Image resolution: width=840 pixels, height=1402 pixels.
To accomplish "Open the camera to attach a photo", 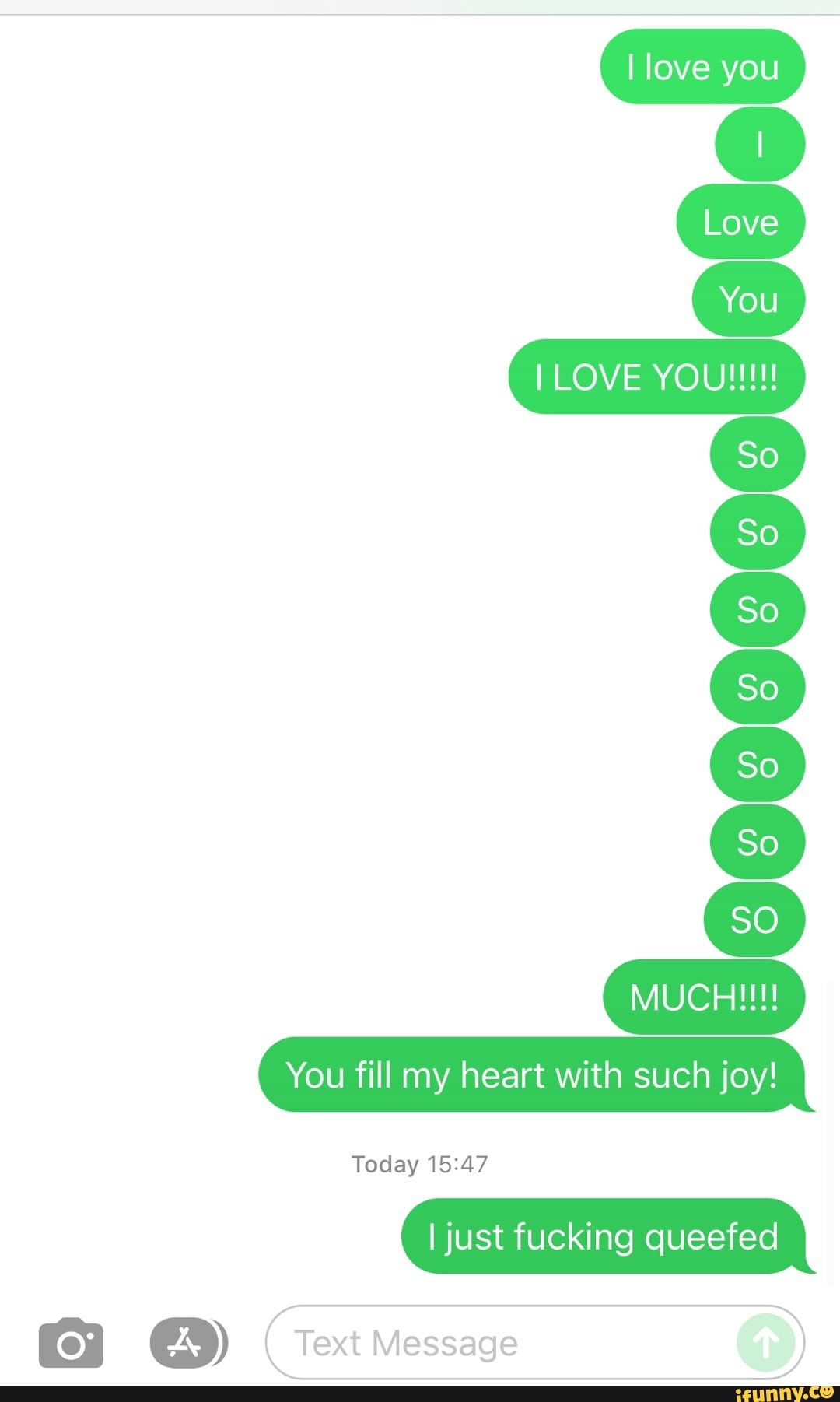I will [x=71, y=1343].
